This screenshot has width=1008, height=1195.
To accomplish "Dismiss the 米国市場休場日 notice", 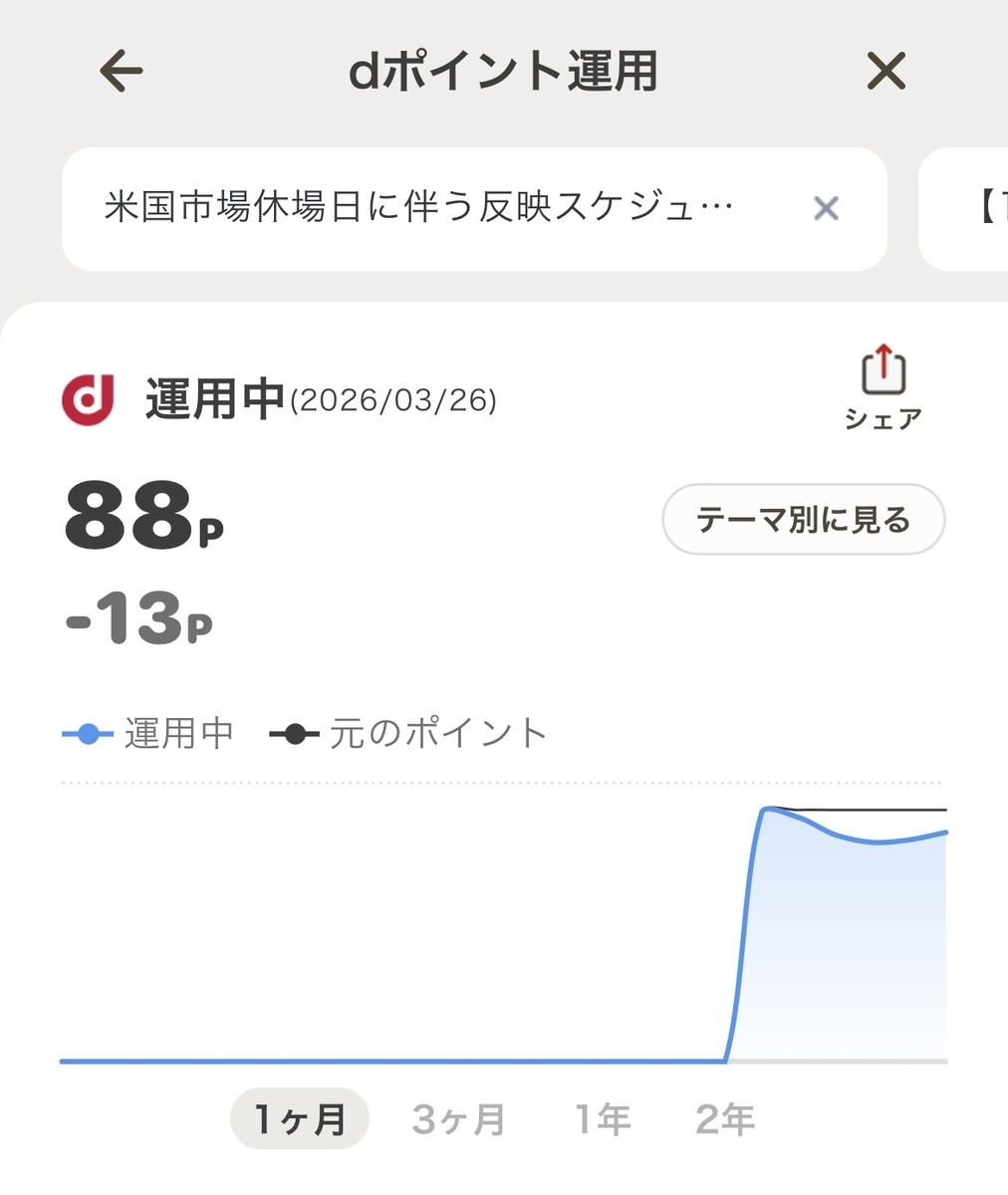I will point(826,208).
